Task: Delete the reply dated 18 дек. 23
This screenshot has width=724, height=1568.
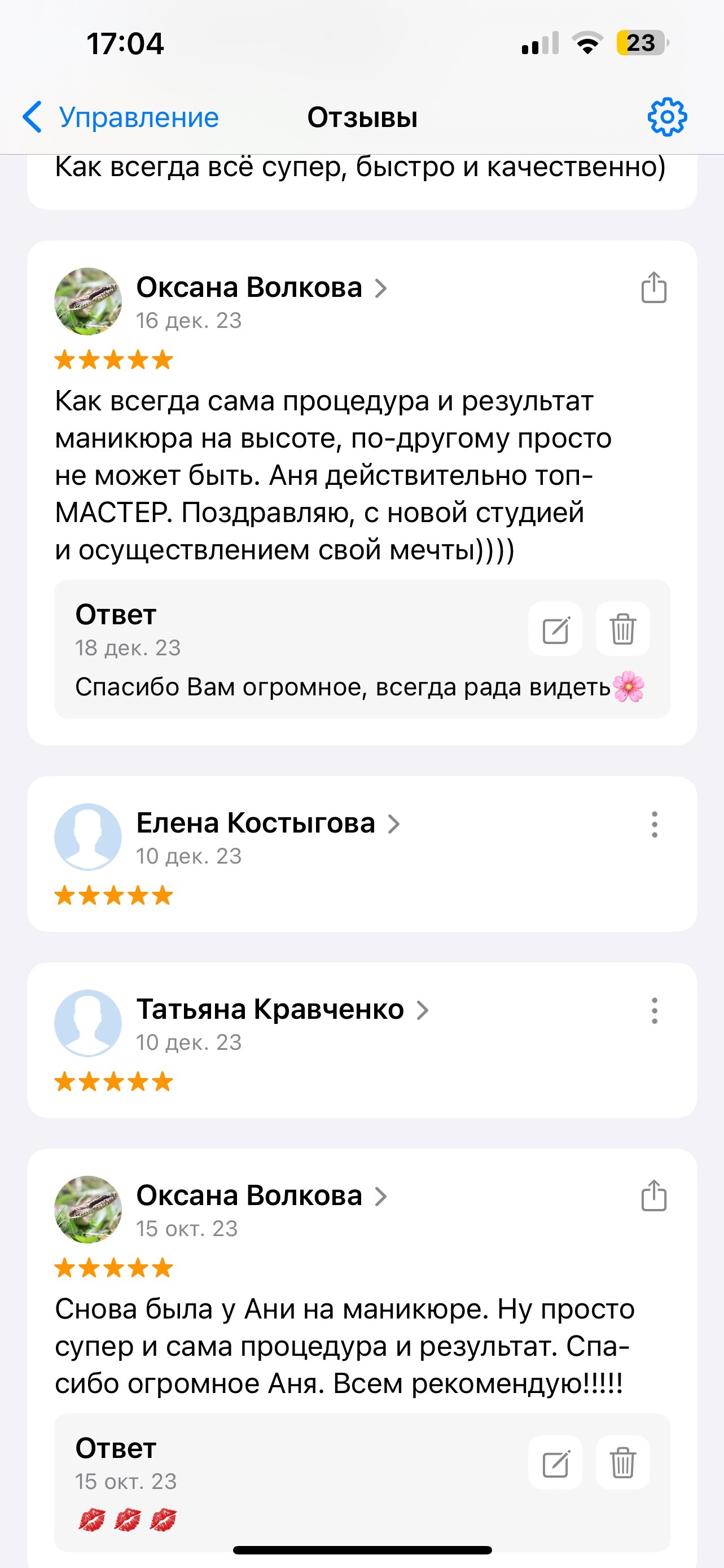Action: click(622, 629)
